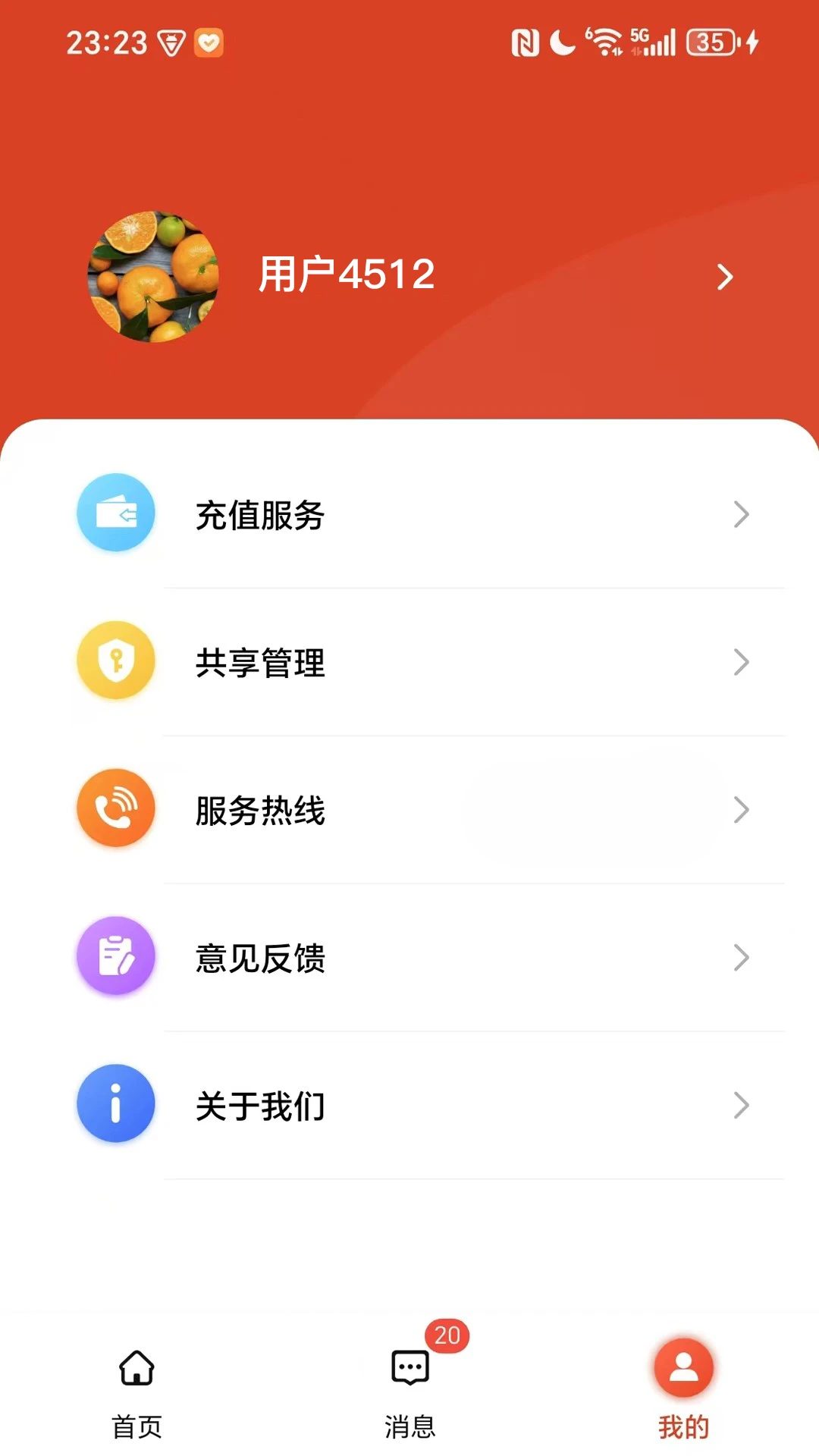Open 充值服务 via its right chevron
This screenshot has height=1456, width=819.
pos(742,515)
